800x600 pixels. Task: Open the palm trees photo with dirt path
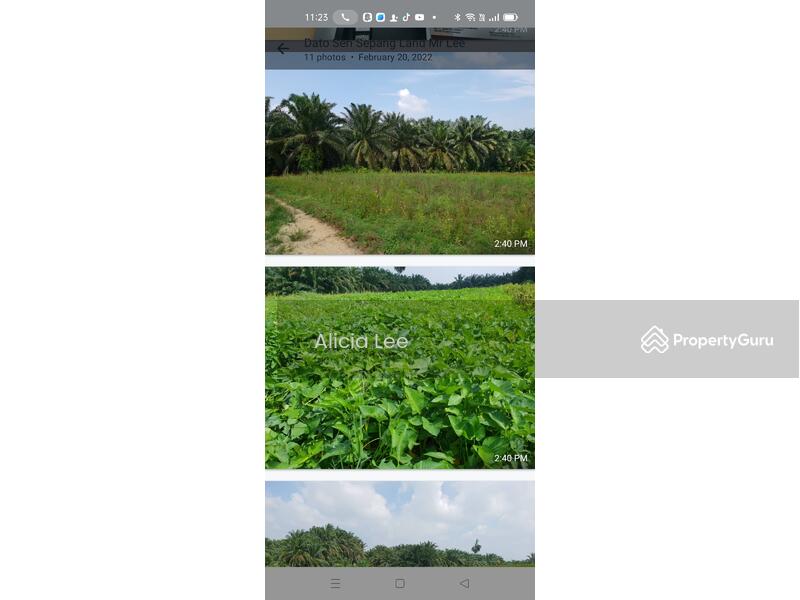pyautogui.click(x=400, y=162)
